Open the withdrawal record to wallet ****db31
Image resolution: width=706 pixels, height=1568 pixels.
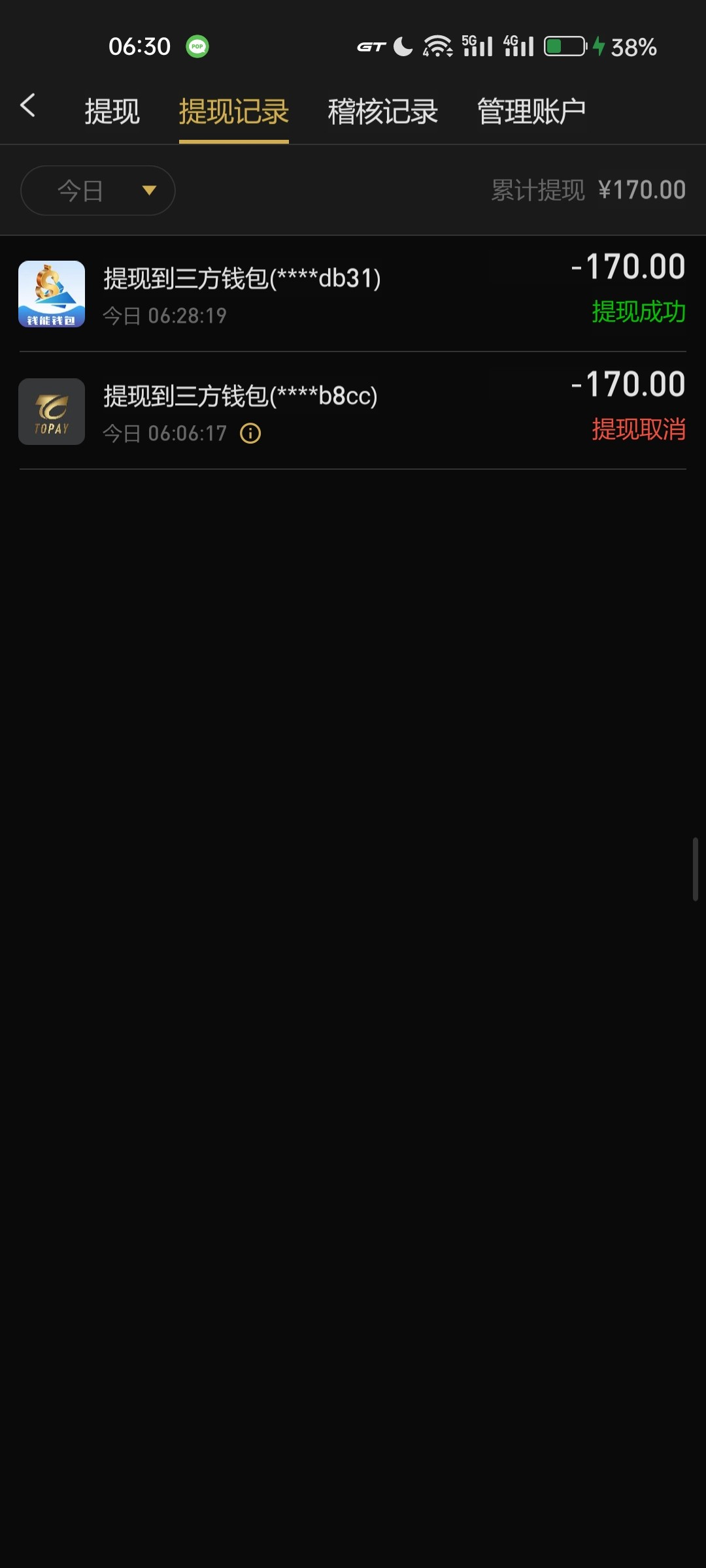pos(353,294)
